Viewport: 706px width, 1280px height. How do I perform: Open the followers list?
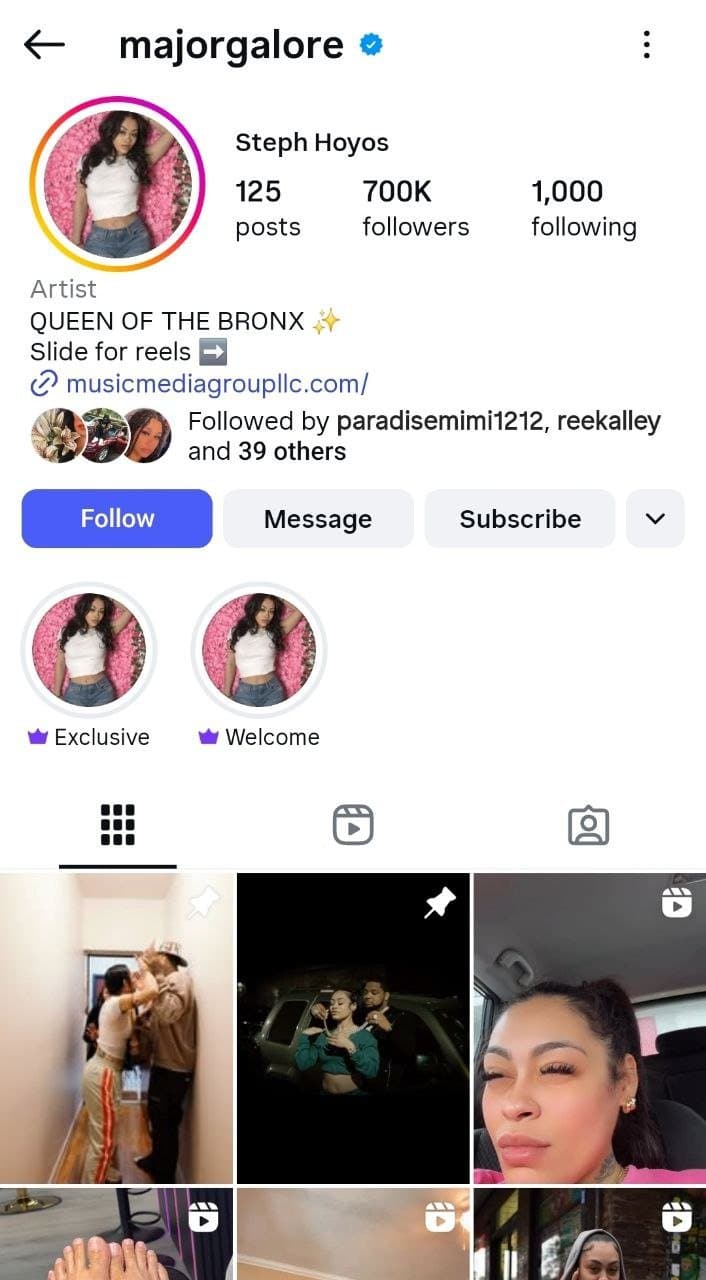click(415, 208)
